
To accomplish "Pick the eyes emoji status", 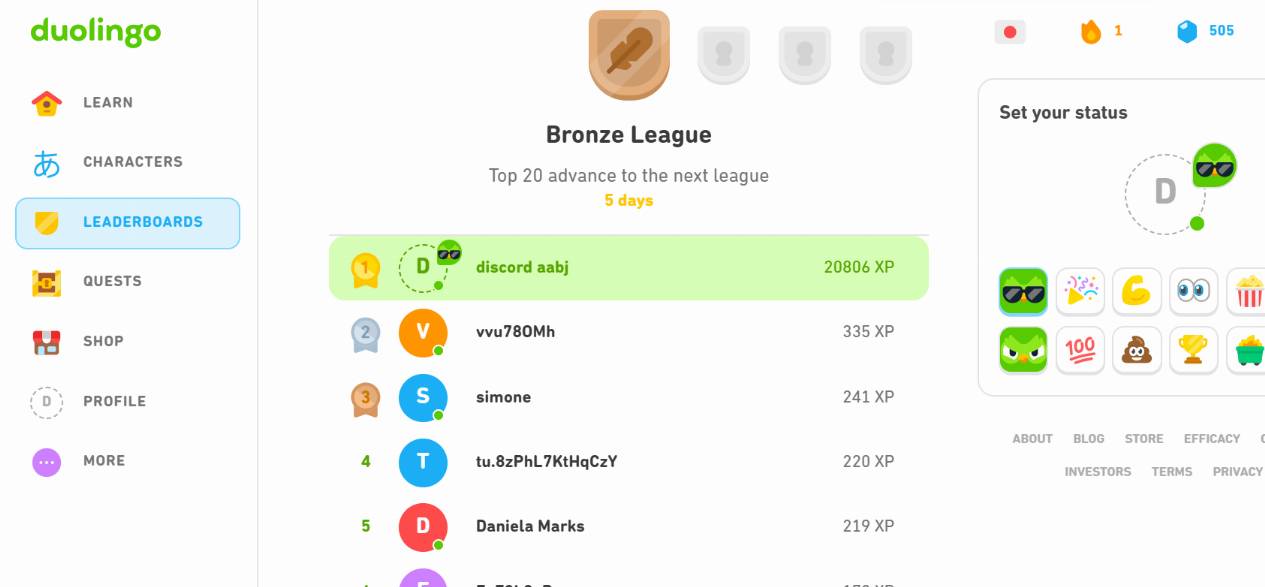I will (x=1193, y=292).
